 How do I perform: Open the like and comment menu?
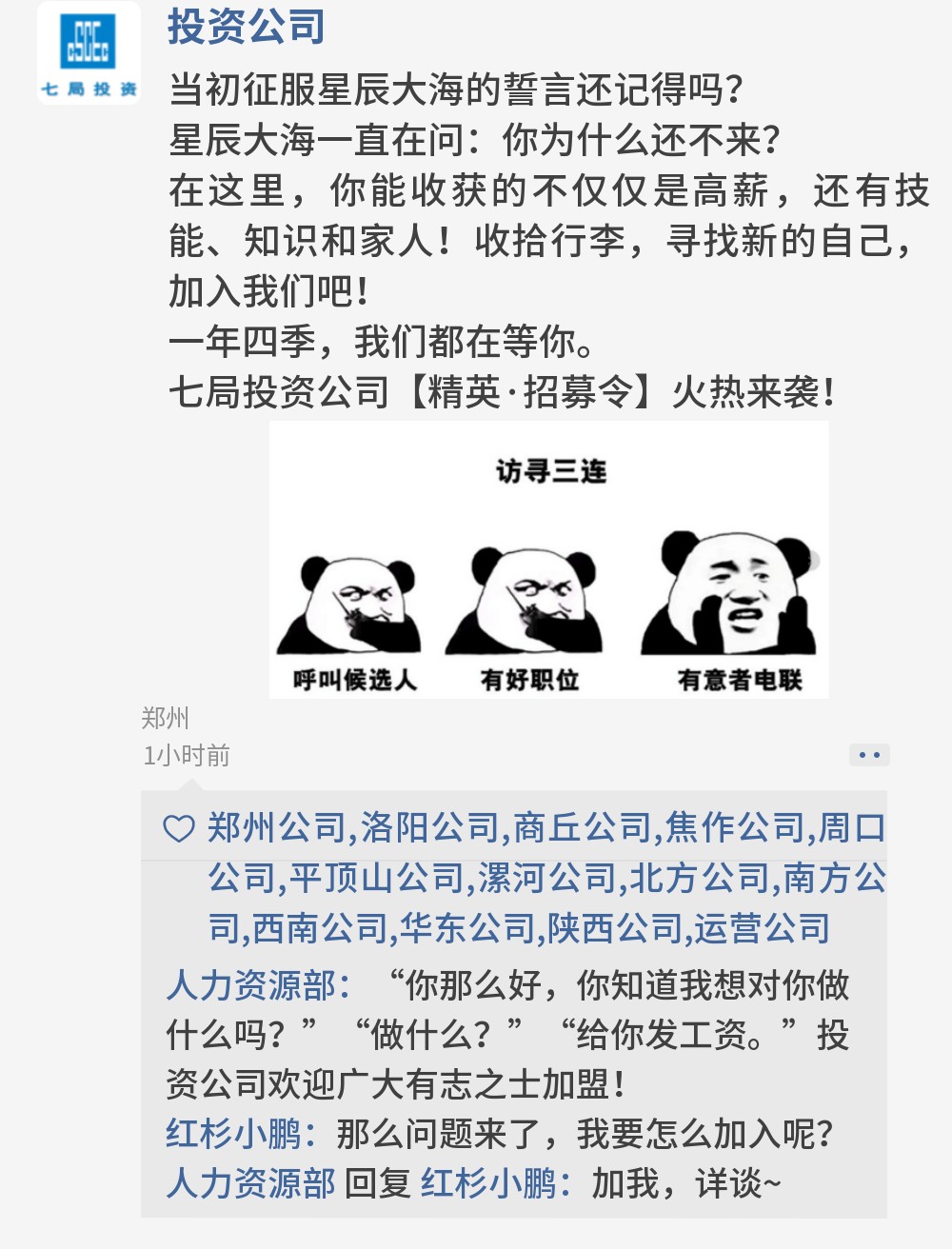pos(868,755)
